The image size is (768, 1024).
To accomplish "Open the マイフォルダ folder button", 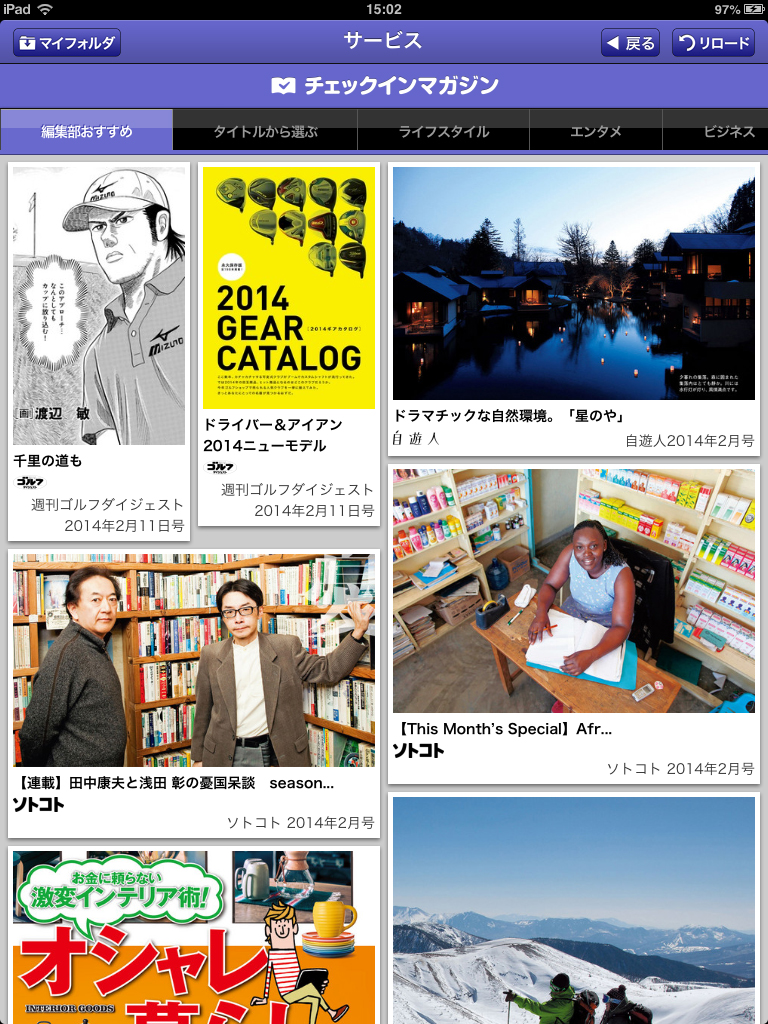I will pyautogui.click(x=66, y=43).
